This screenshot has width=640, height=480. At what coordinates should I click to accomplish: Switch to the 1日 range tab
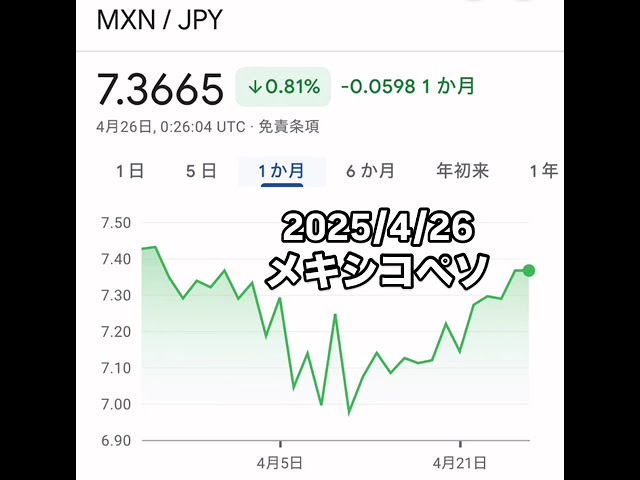click(130, 171)
